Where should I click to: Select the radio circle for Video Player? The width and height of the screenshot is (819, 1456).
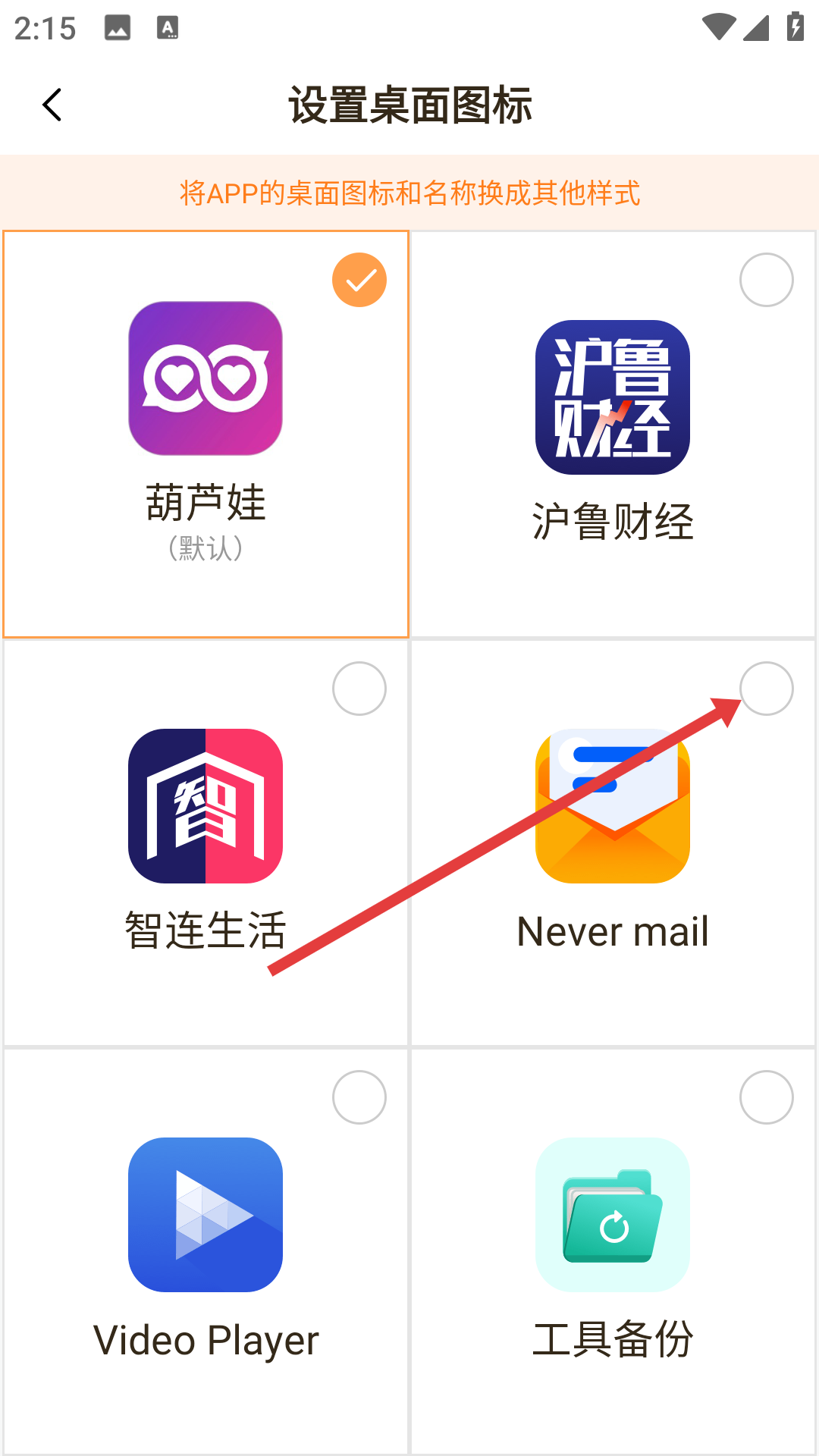(359, 1097)
